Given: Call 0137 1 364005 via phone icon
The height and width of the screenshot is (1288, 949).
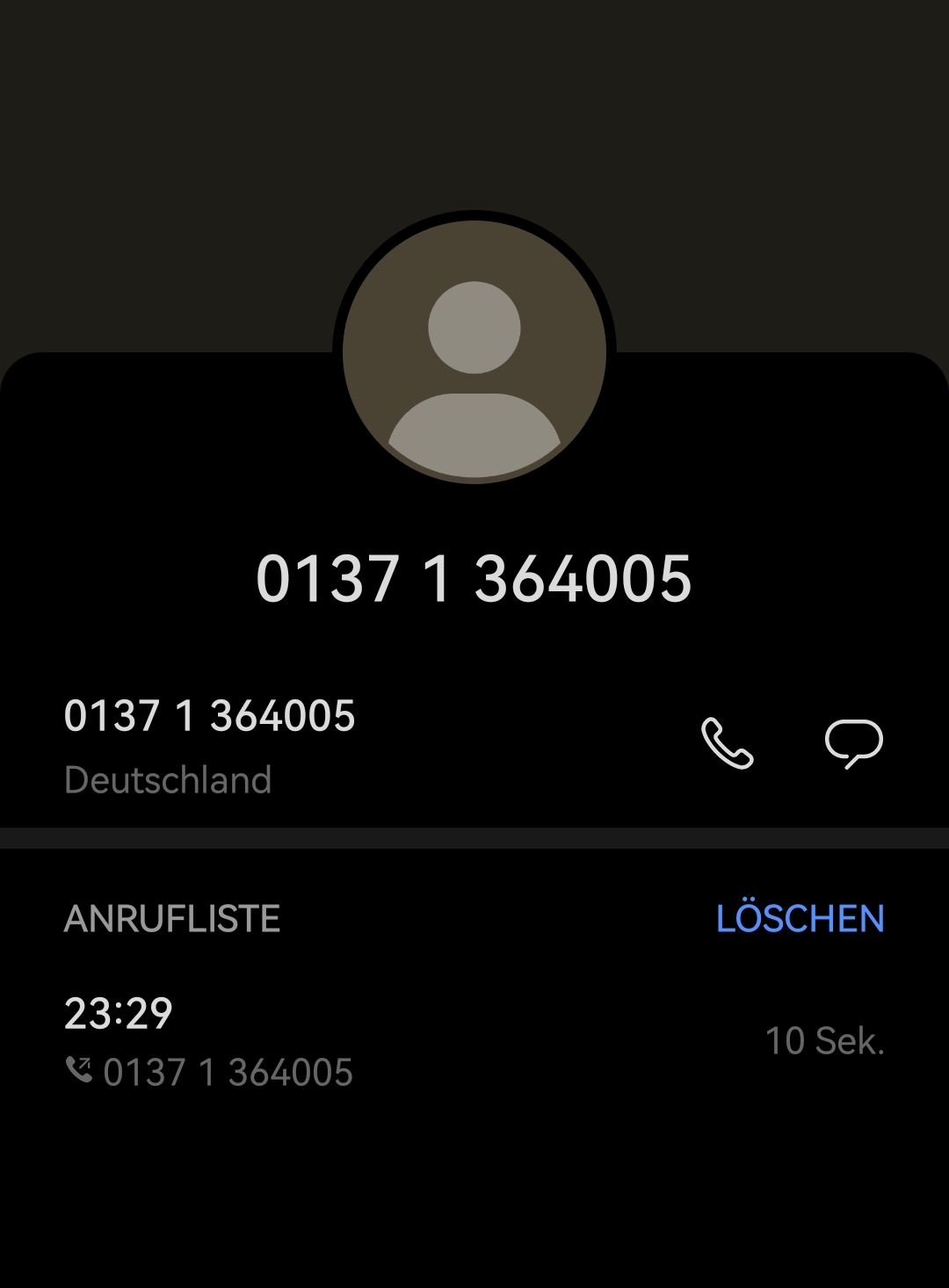Looking at the screenshot, I should tap(727, 743).
